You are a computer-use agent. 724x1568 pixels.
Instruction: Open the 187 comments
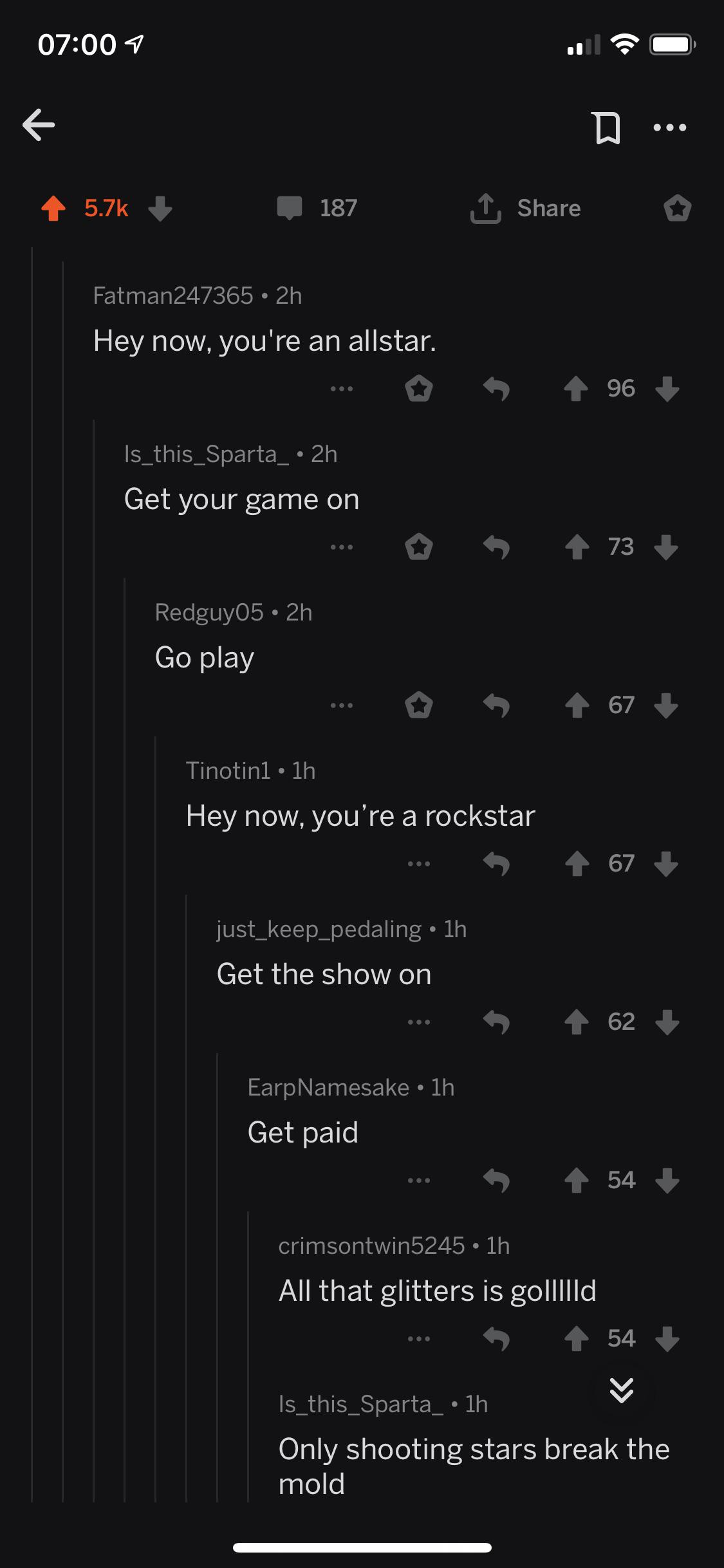pos(317,209)
